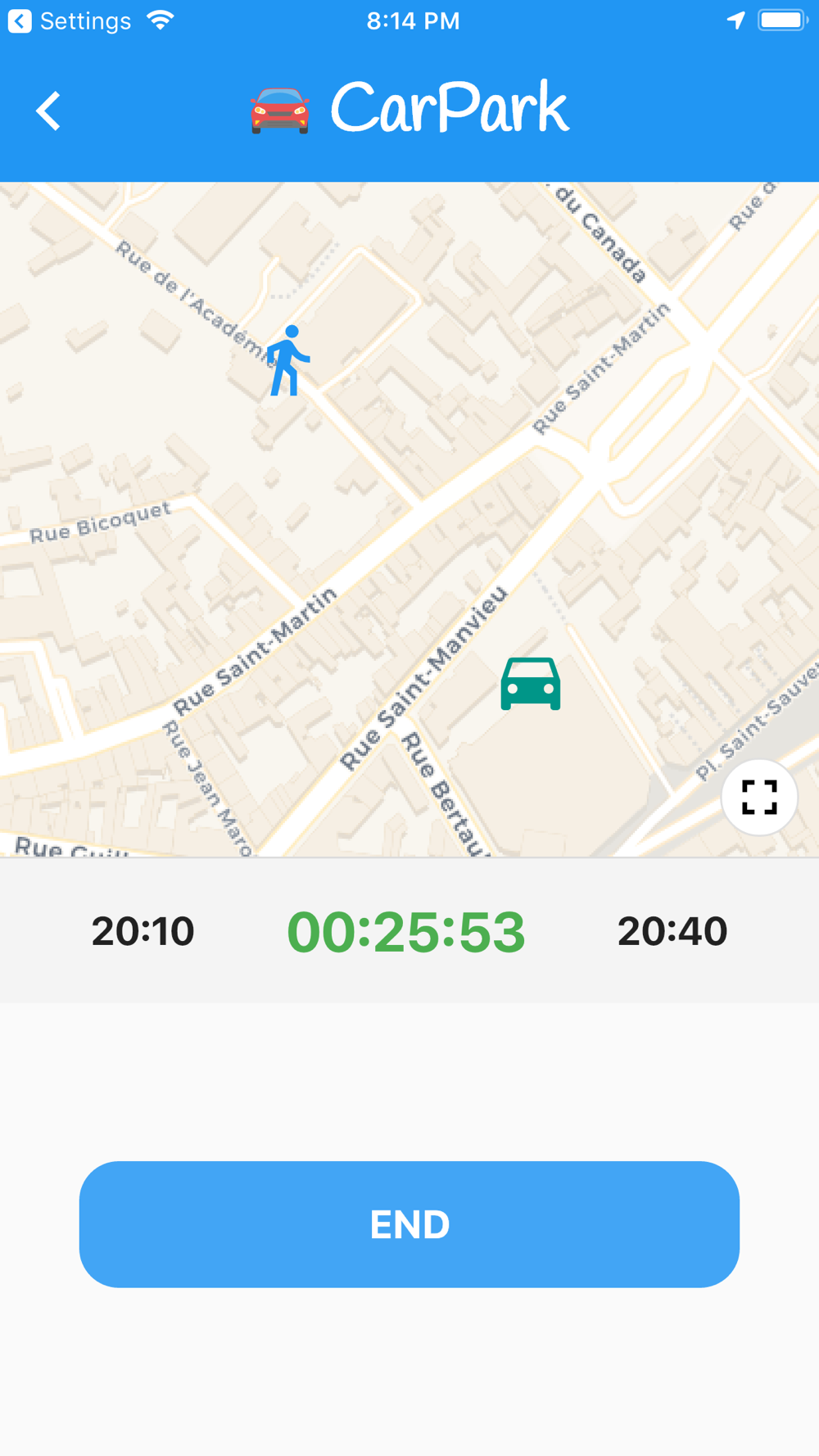The image size is (819, 1456).
Task: Tap the walking person marker on map
Action: (287, 360)
